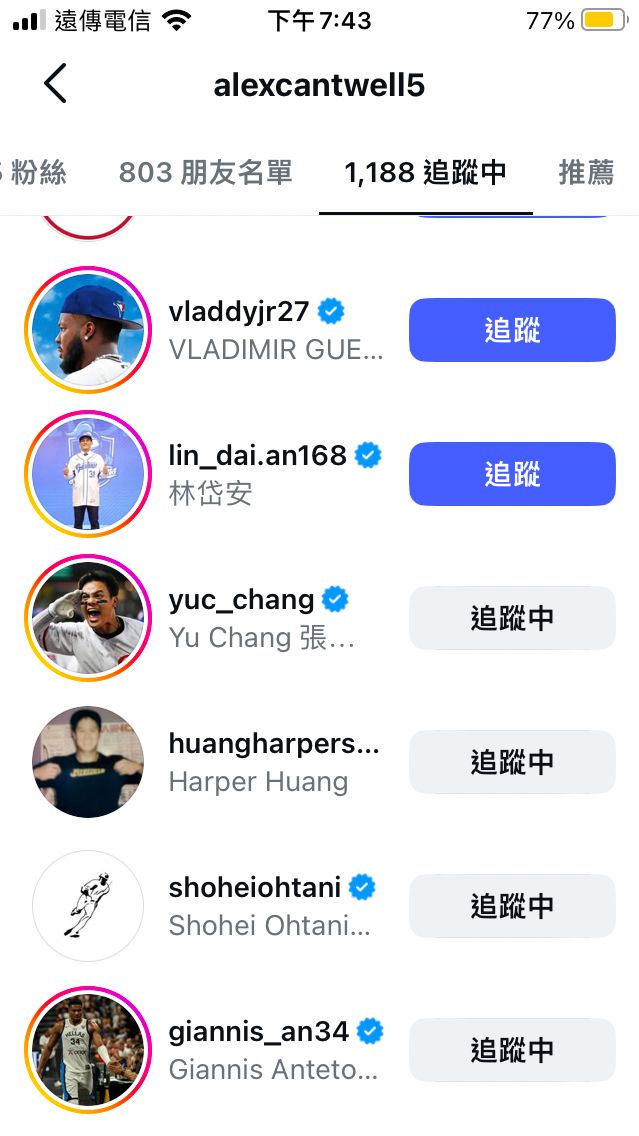View lin_dai.an168's story from the avatar
The height and width of the screenshot is (1136, 639).
coord(88,474)
